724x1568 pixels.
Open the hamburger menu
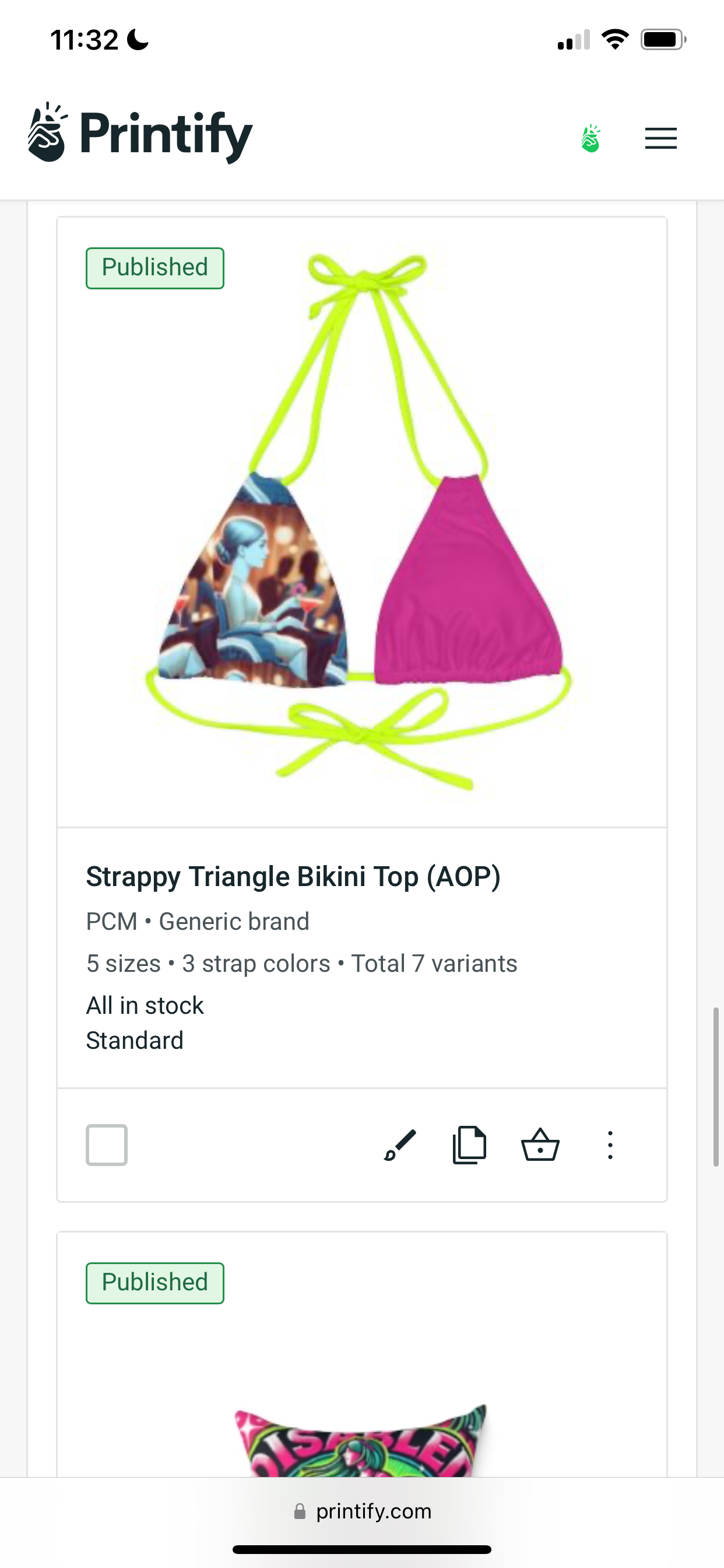pos(660,138)
